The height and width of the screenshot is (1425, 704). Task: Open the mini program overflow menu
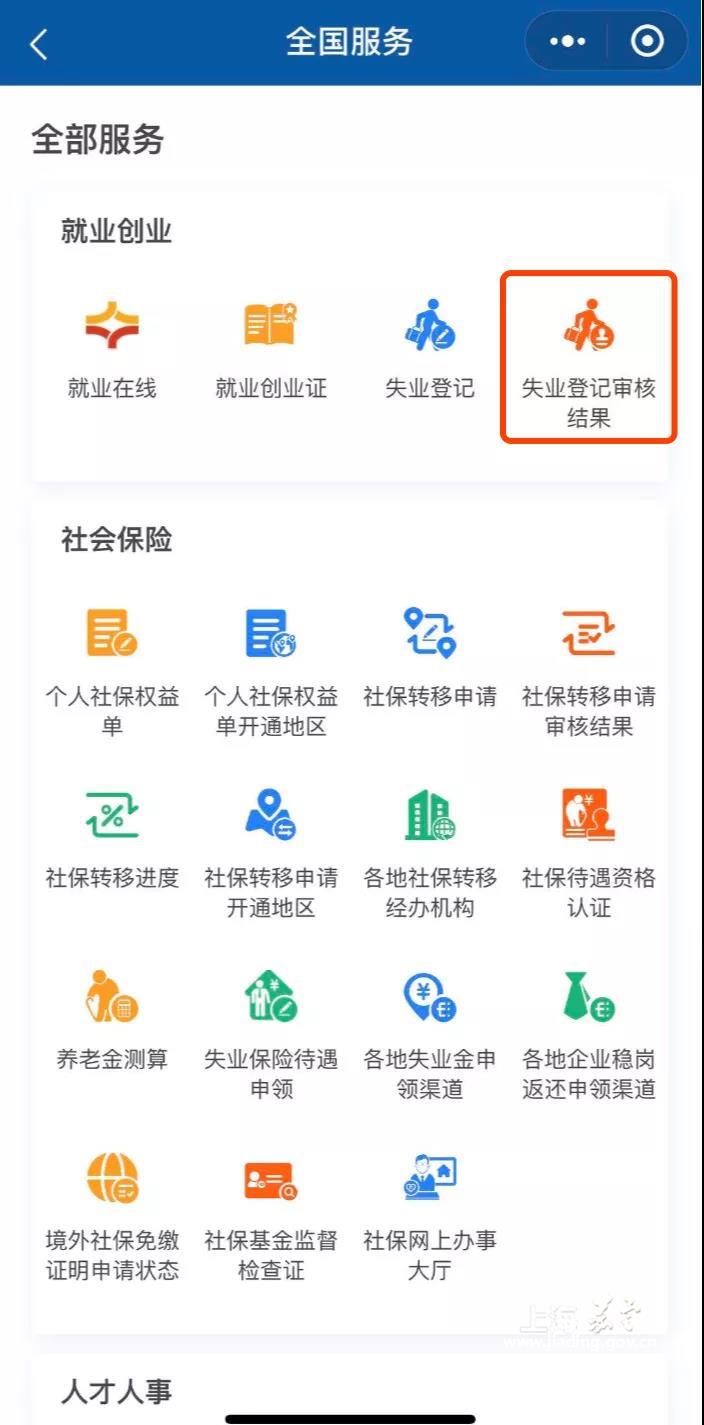pyautogui.click(x=567, y=42)
